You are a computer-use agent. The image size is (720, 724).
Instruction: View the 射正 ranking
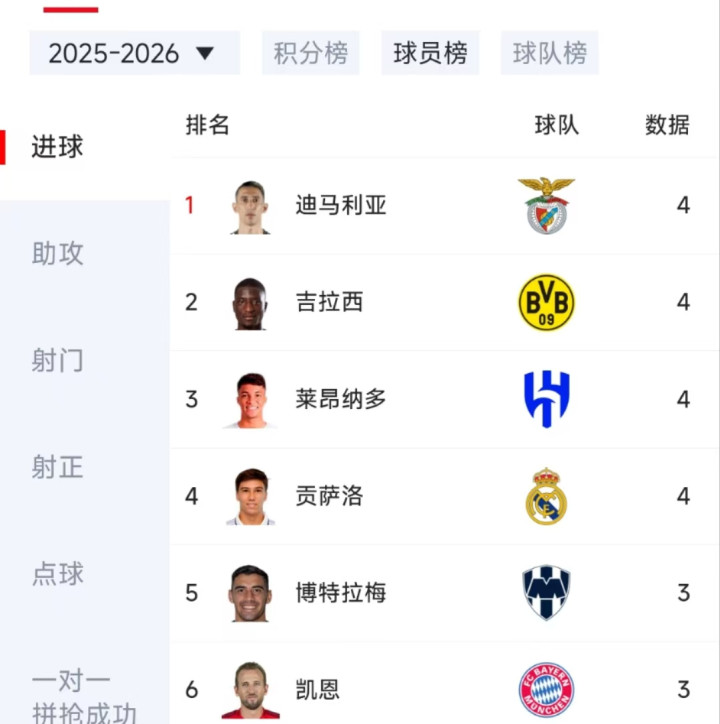coord(58,467)
